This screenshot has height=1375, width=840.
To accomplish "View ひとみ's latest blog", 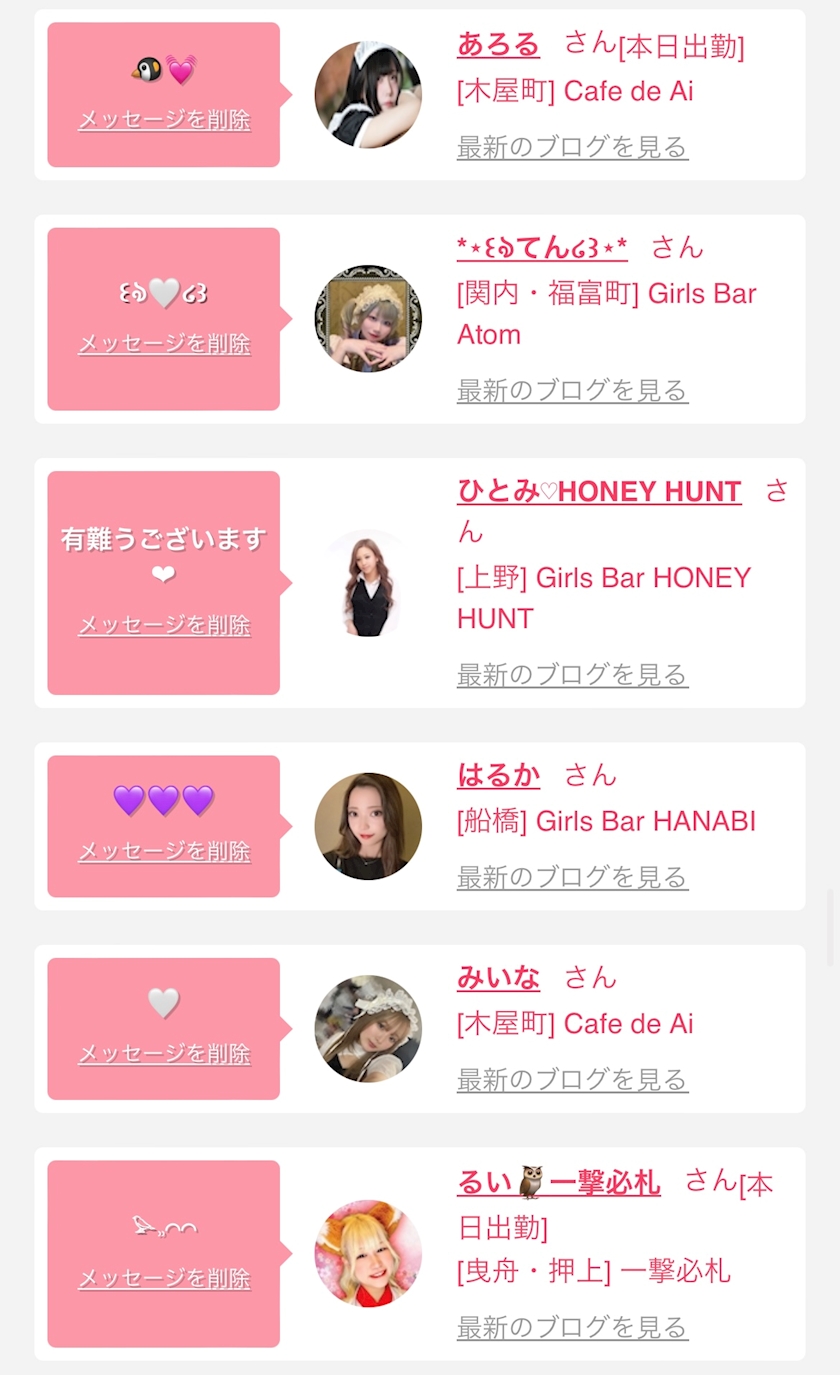I will click(x=572, y=674).
